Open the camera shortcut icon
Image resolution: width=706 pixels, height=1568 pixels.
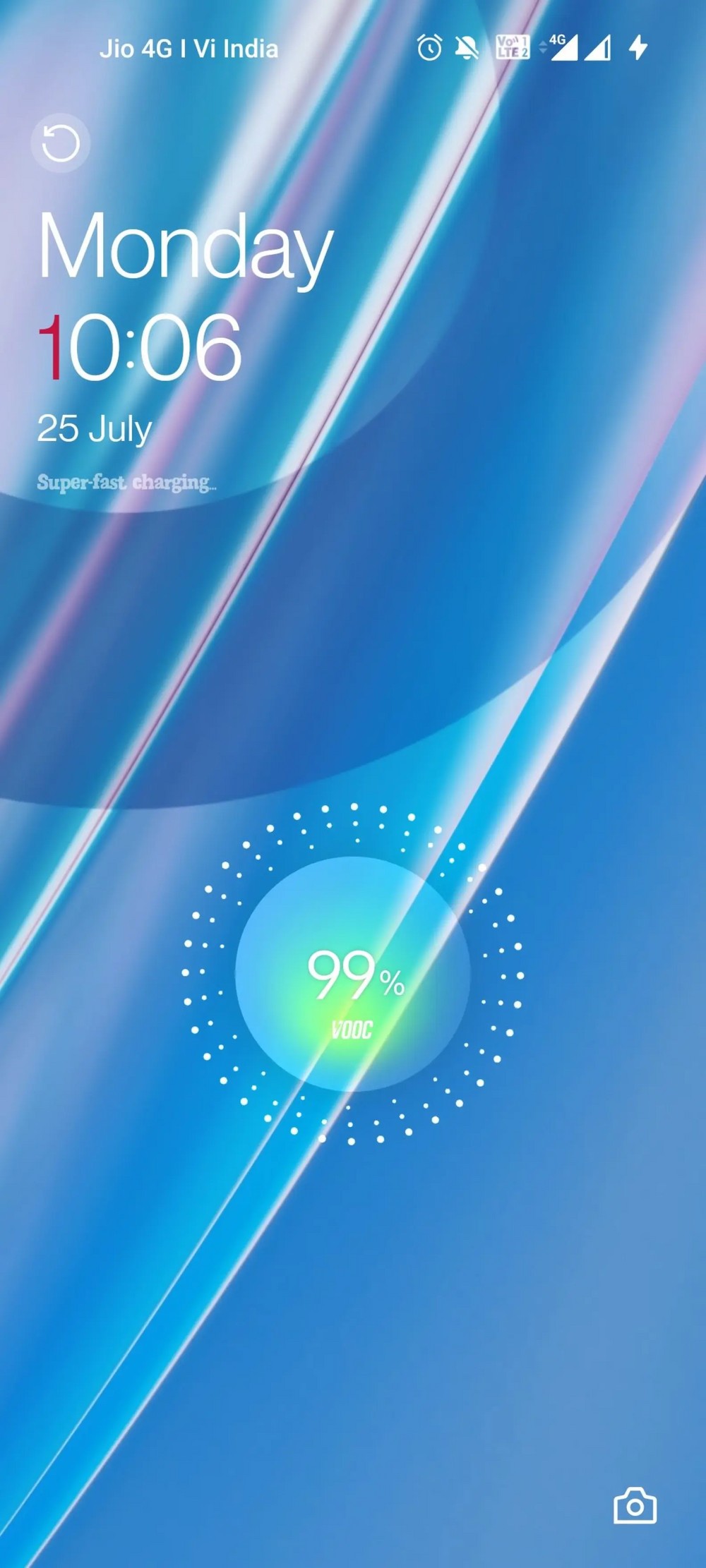(635, 1507)
